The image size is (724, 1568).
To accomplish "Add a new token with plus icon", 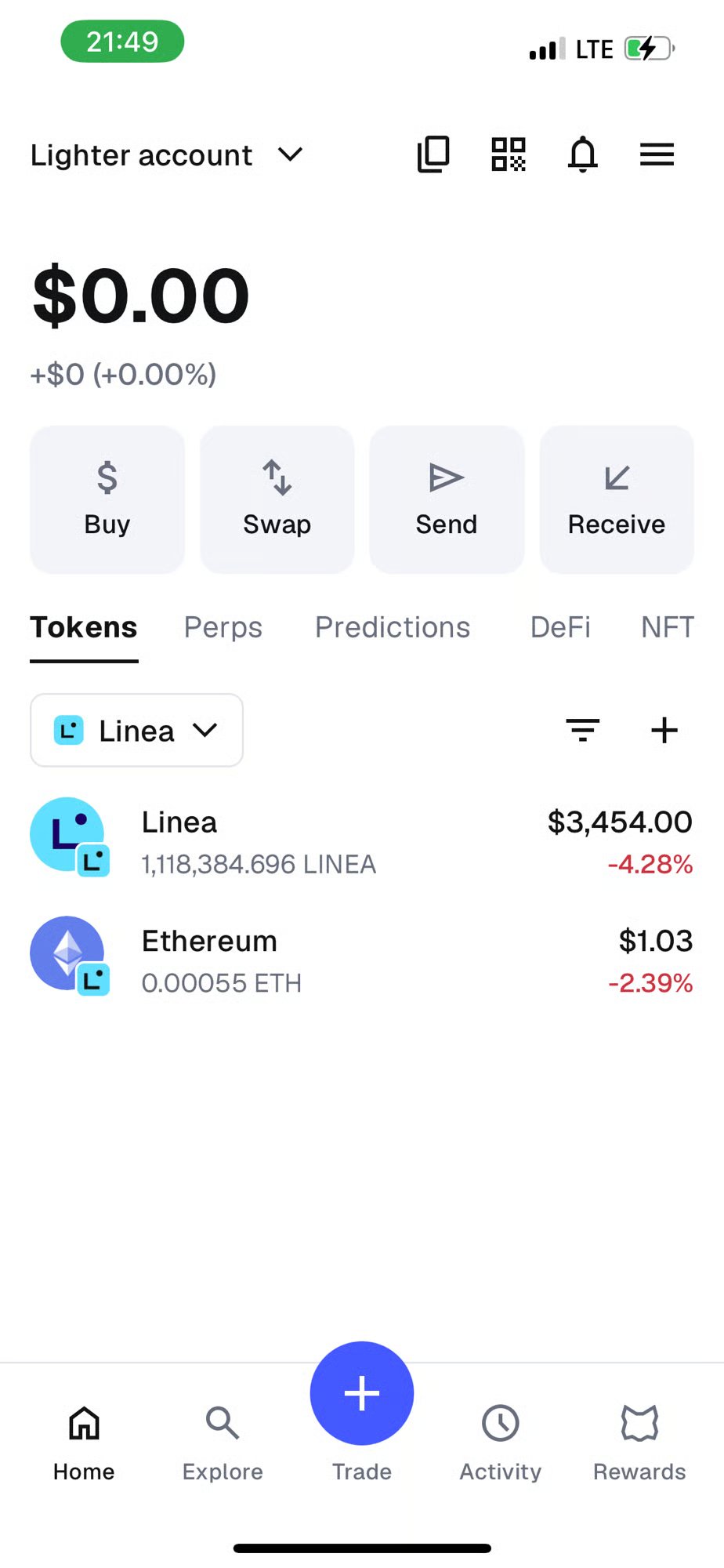I will pos(664,731).
